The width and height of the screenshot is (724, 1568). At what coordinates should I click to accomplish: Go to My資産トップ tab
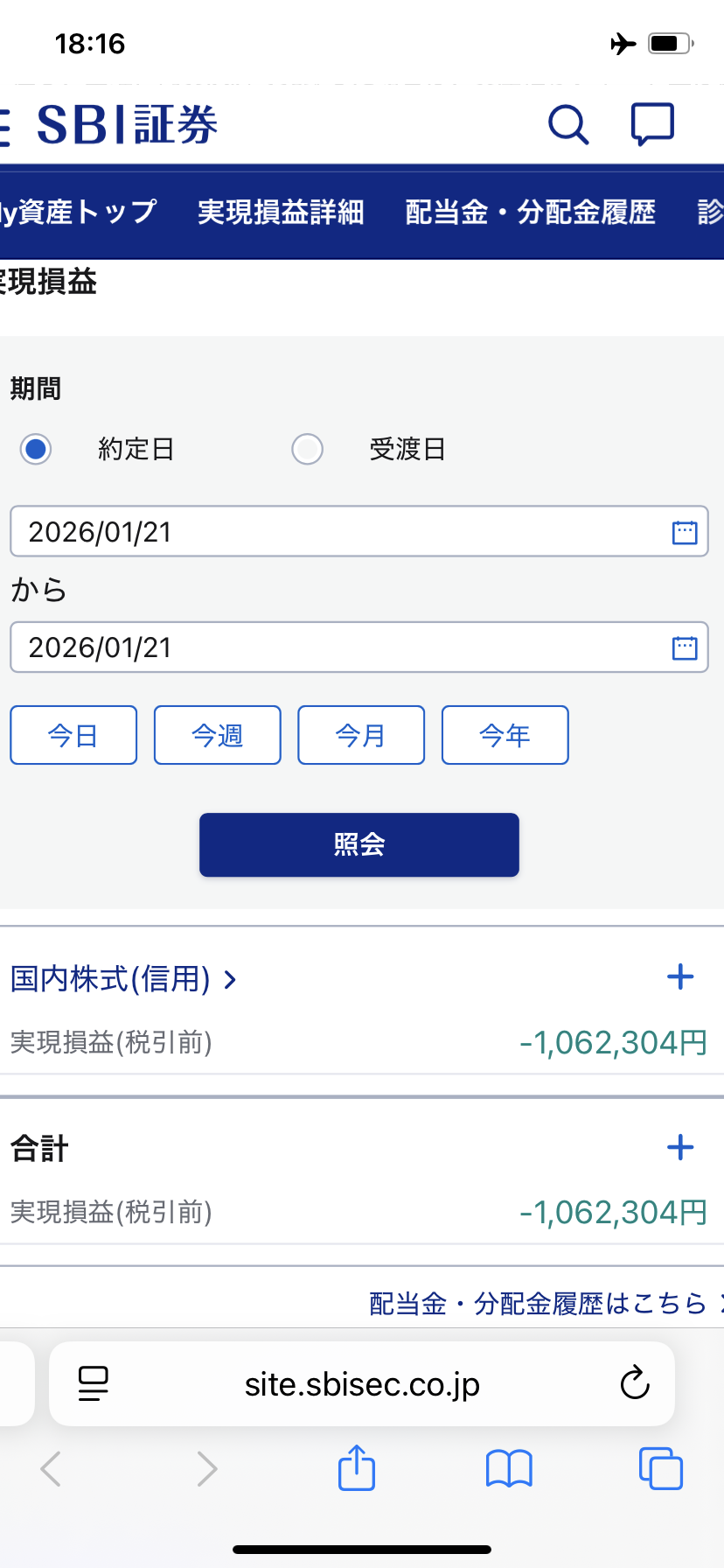(79, 212)
